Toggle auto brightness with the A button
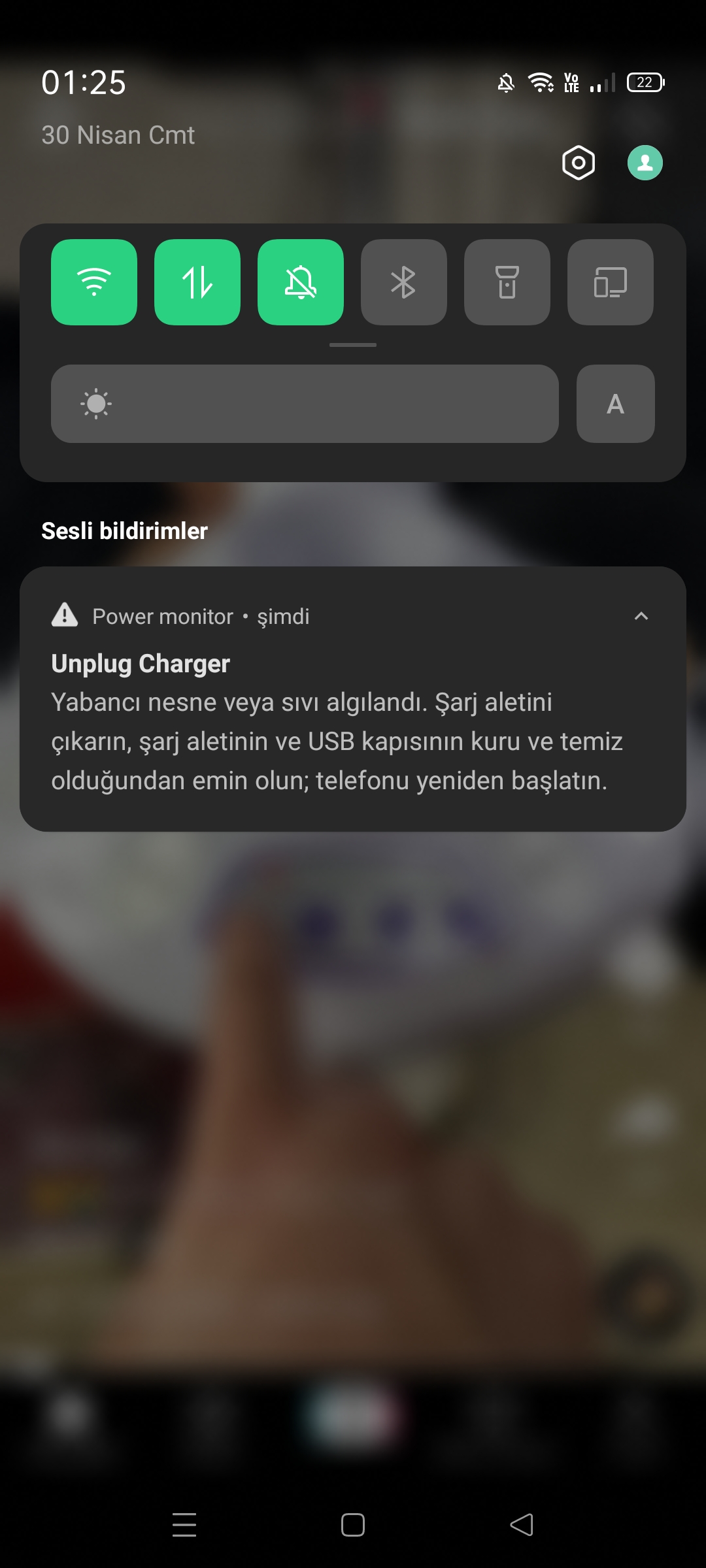 coord(615,404)
